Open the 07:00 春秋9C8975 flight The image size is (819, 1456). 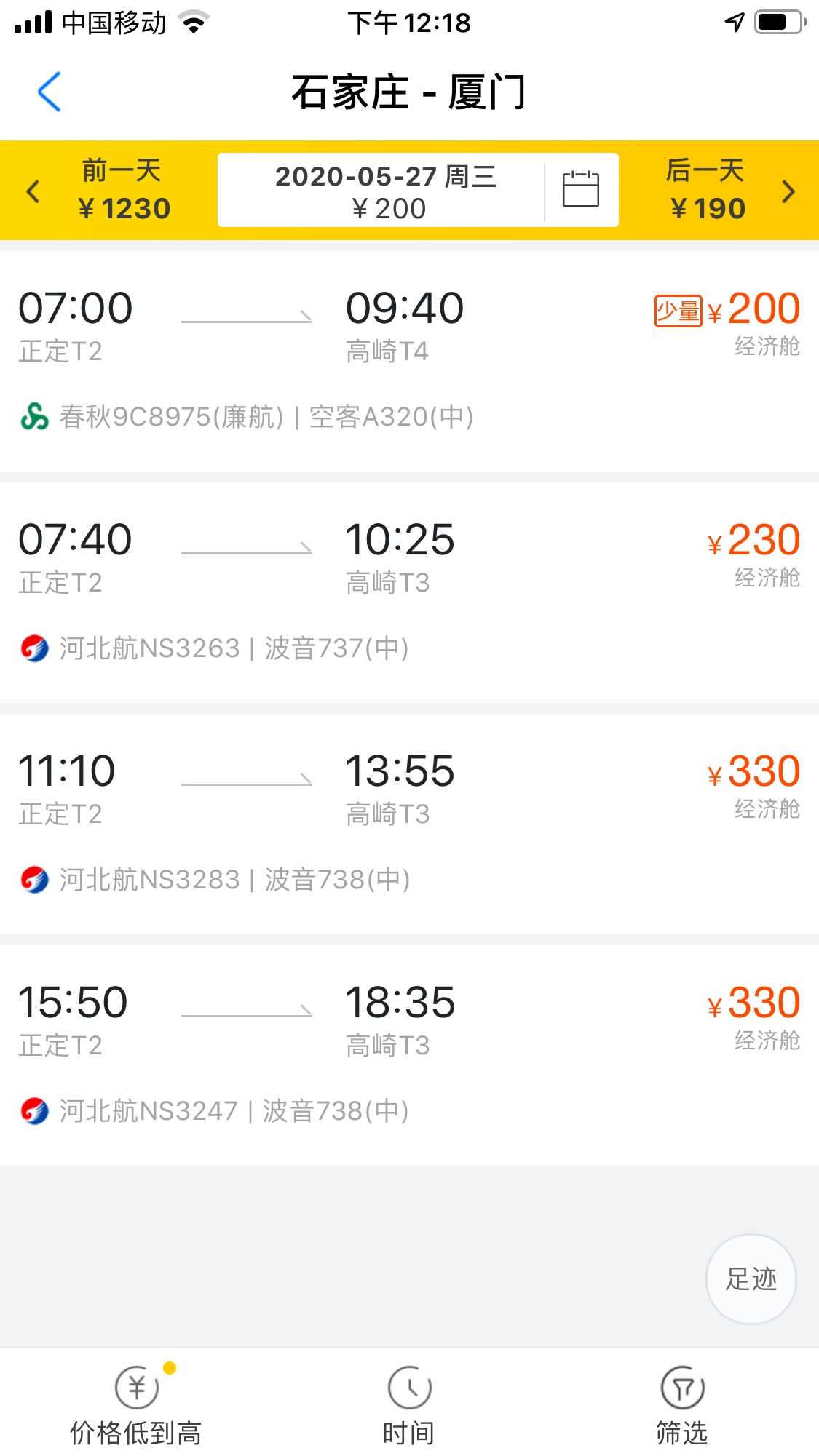click(409, 362)
